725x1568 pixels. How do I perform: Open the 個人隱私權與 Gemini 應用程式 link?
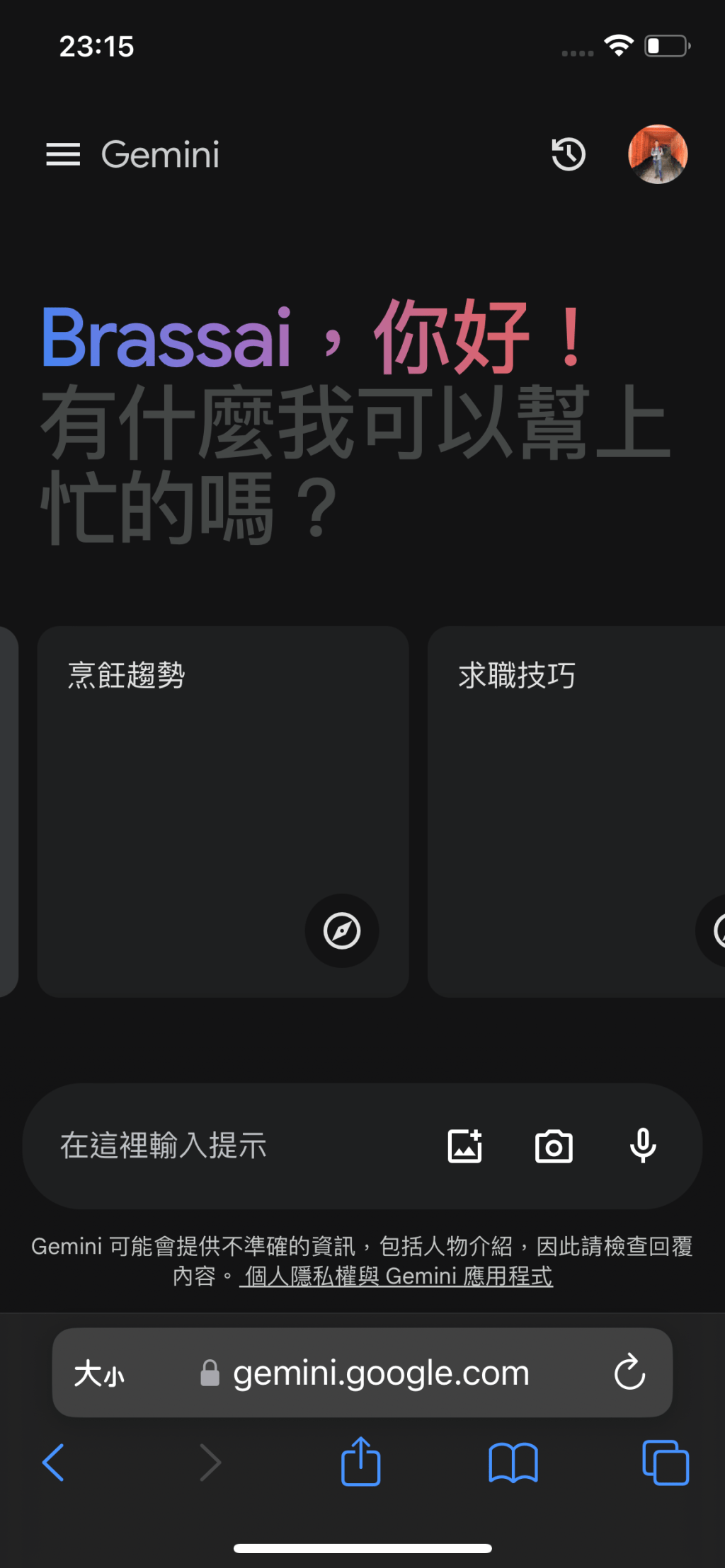[x=397, y=1276]
